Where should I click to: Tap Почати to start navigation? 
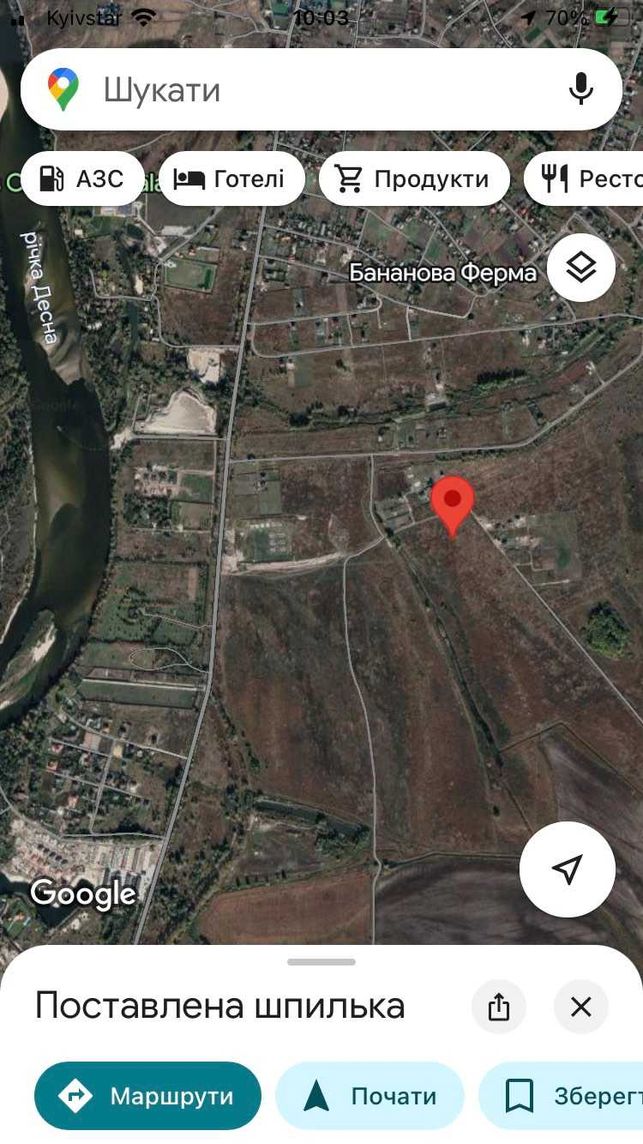[x=369, y=1096]
